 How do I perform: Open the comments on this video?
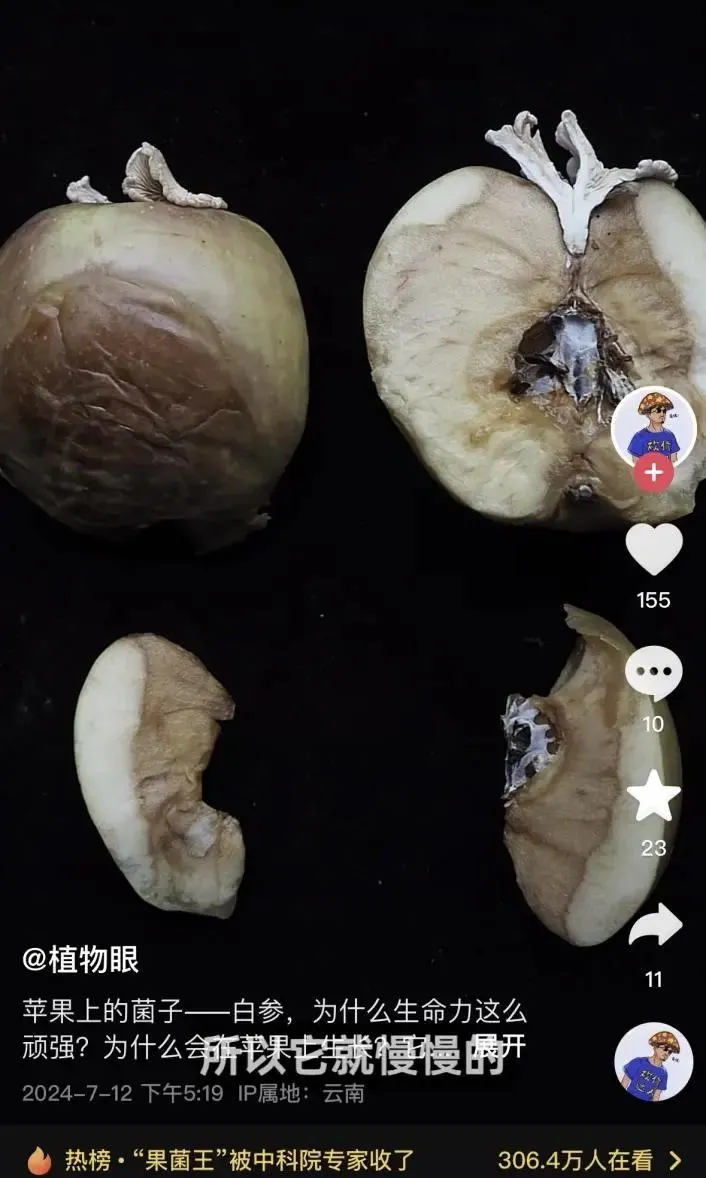click(653, 672)
